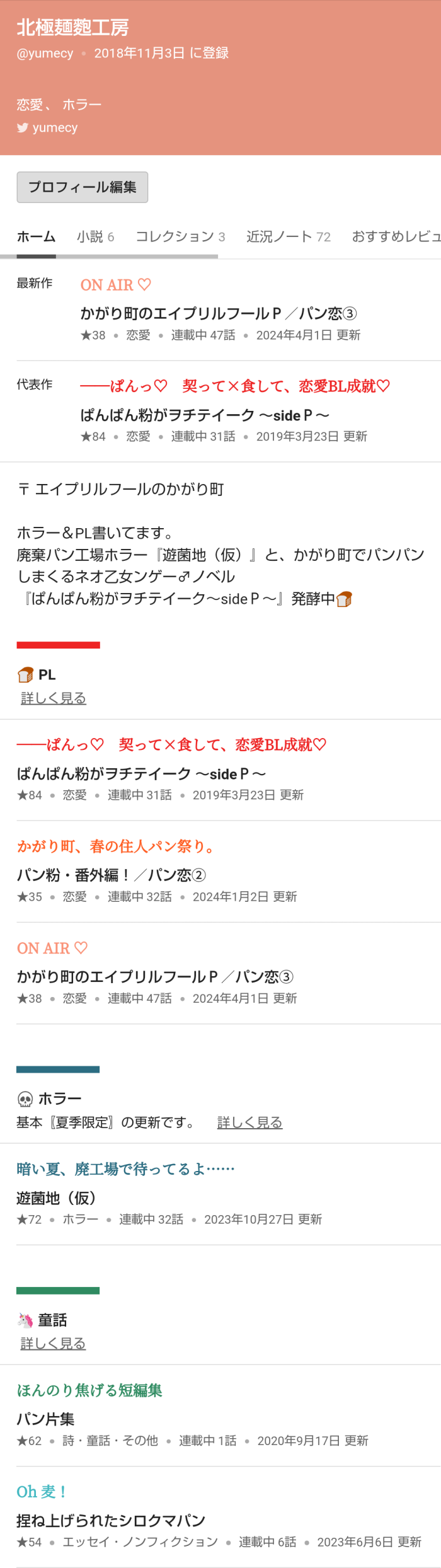Switch to the コレクション tab
Image resolution: width=441 pixels, height=1568 pixels.
(180, 236)
